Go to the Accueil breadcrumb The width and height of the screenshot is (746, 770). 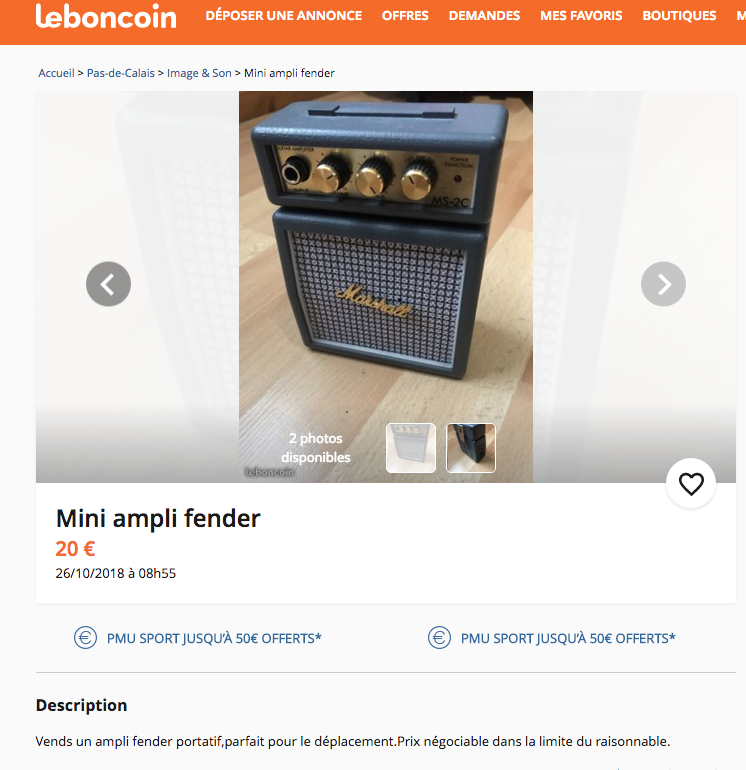(x=56, y=73)
